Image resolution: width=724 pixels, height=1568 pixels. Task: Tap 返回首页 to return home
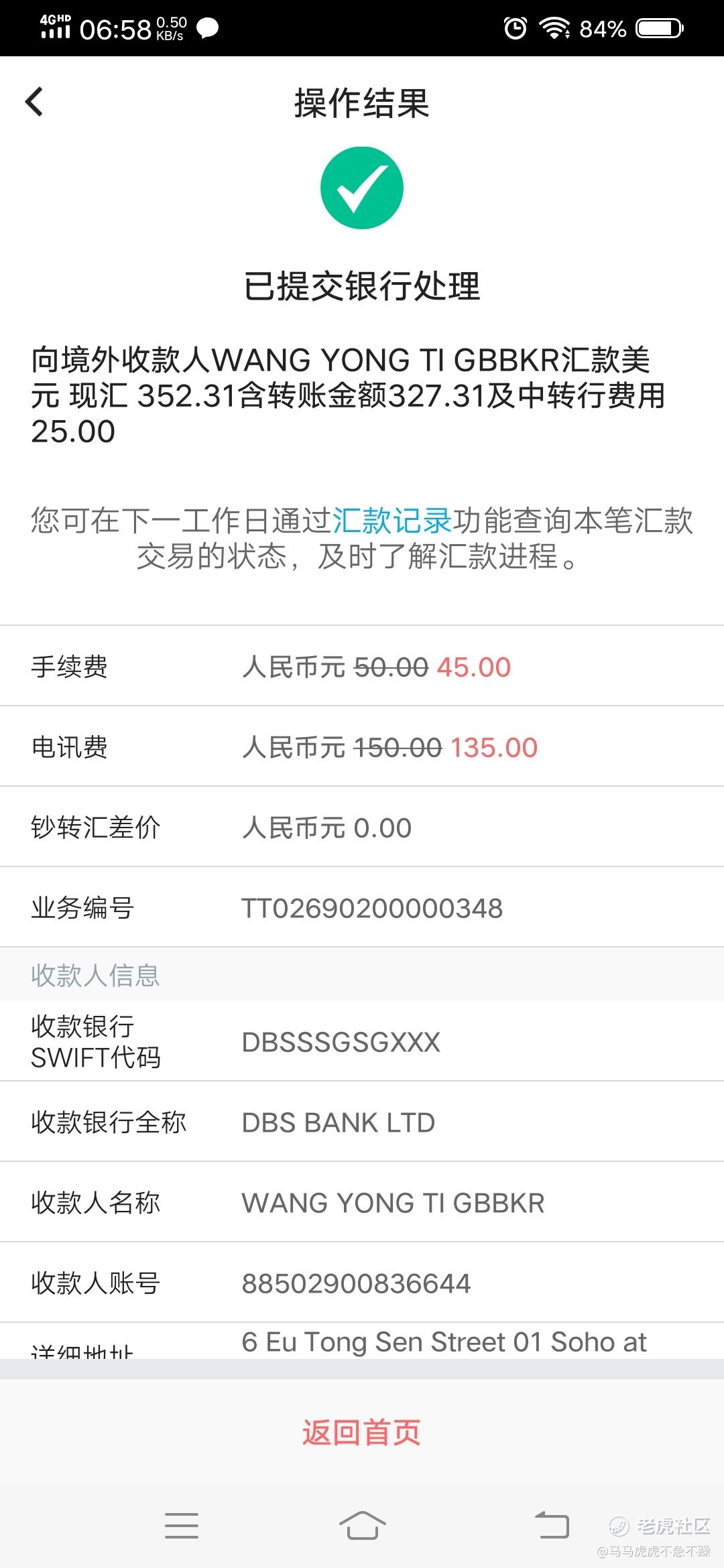[361, 1432]
